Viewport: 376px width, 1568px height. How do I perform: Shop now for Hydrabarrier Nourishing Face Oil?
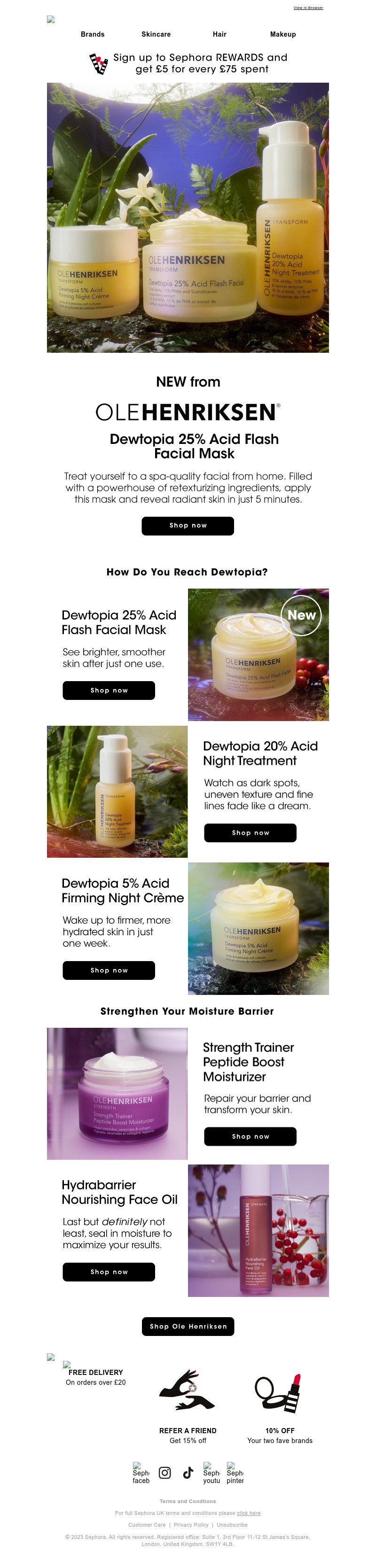pos(109,1272)
